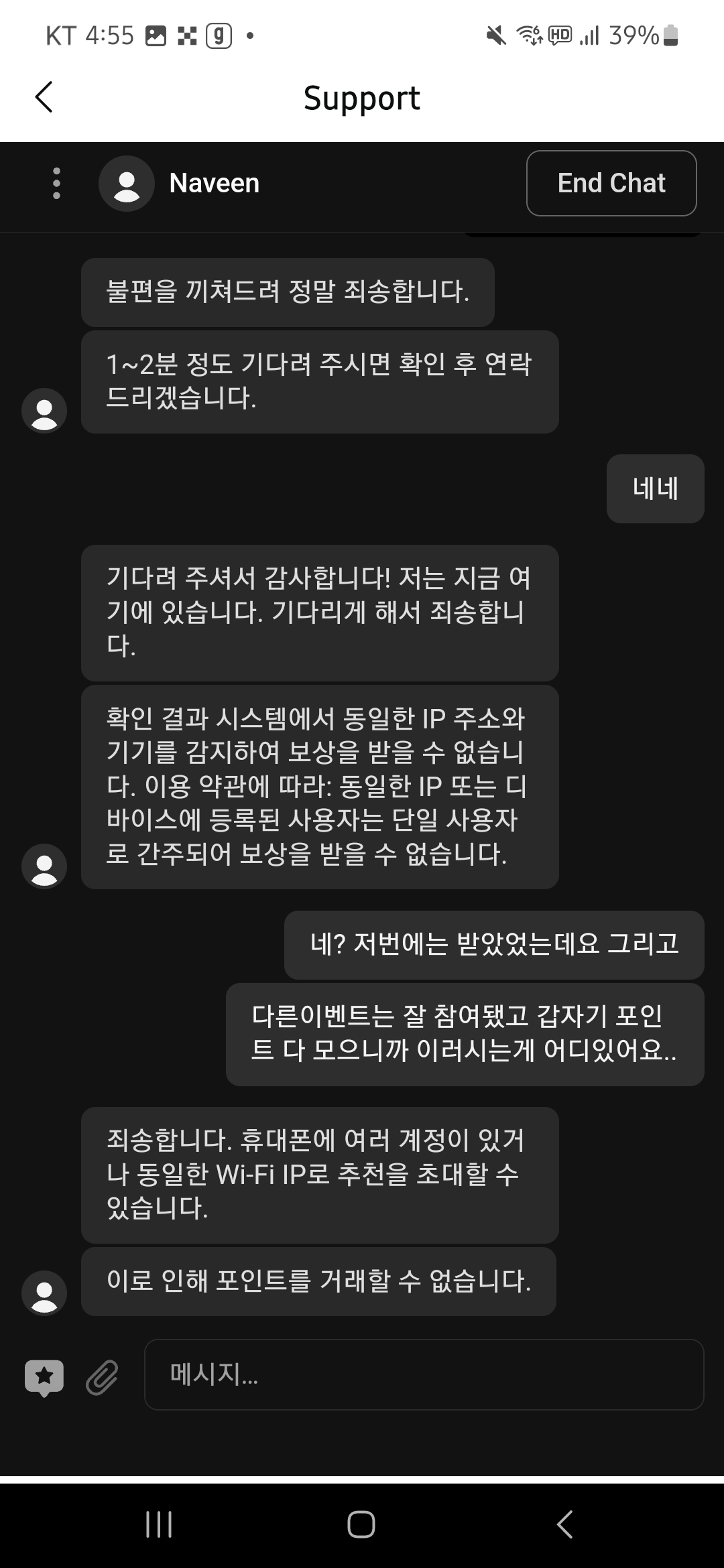Image resolution: width=724 pixels, height=1568 pixels.
Task: Attach a file with the paperclip
Action: pos(102,1377)
